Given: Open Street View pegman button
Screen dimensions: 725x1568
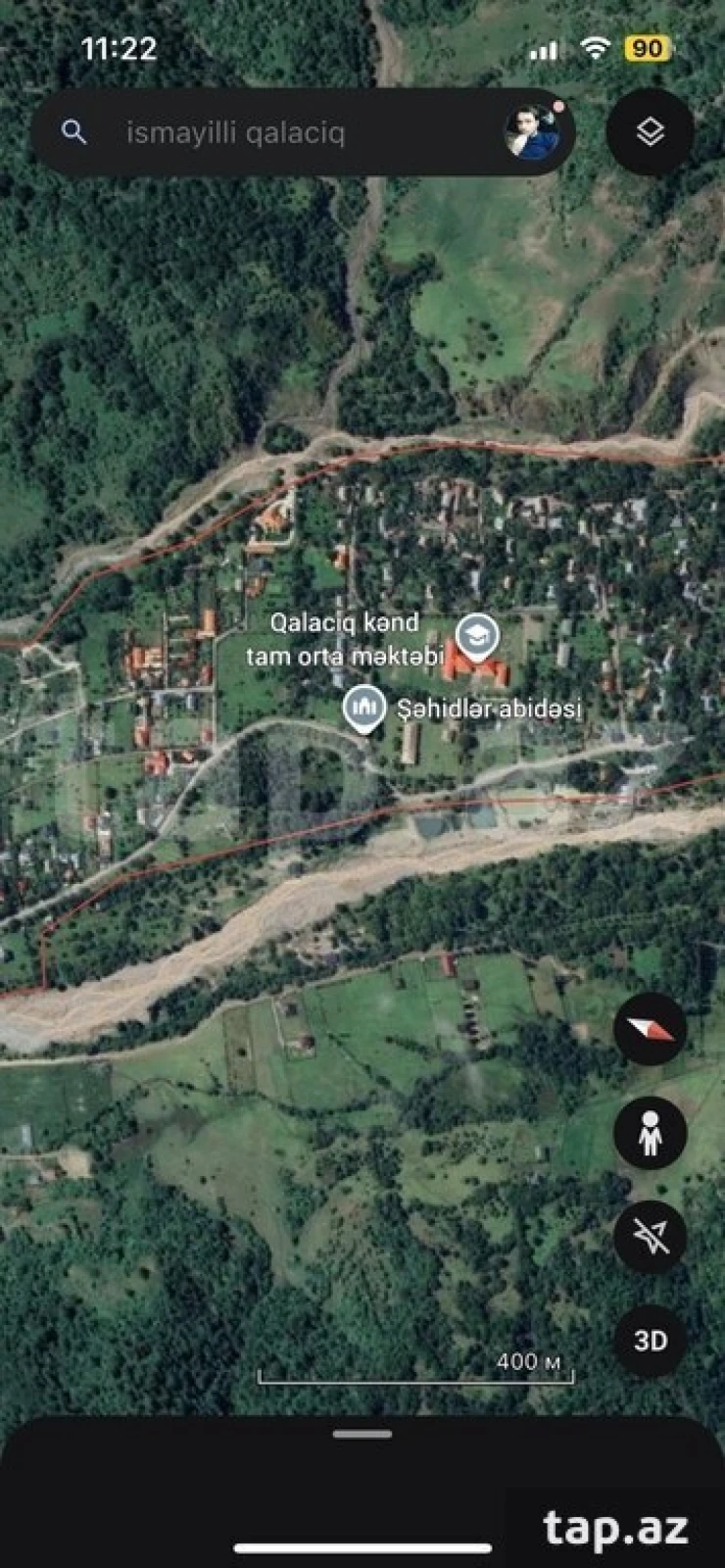Looking at the screenshot, I should pos(651,1134).
